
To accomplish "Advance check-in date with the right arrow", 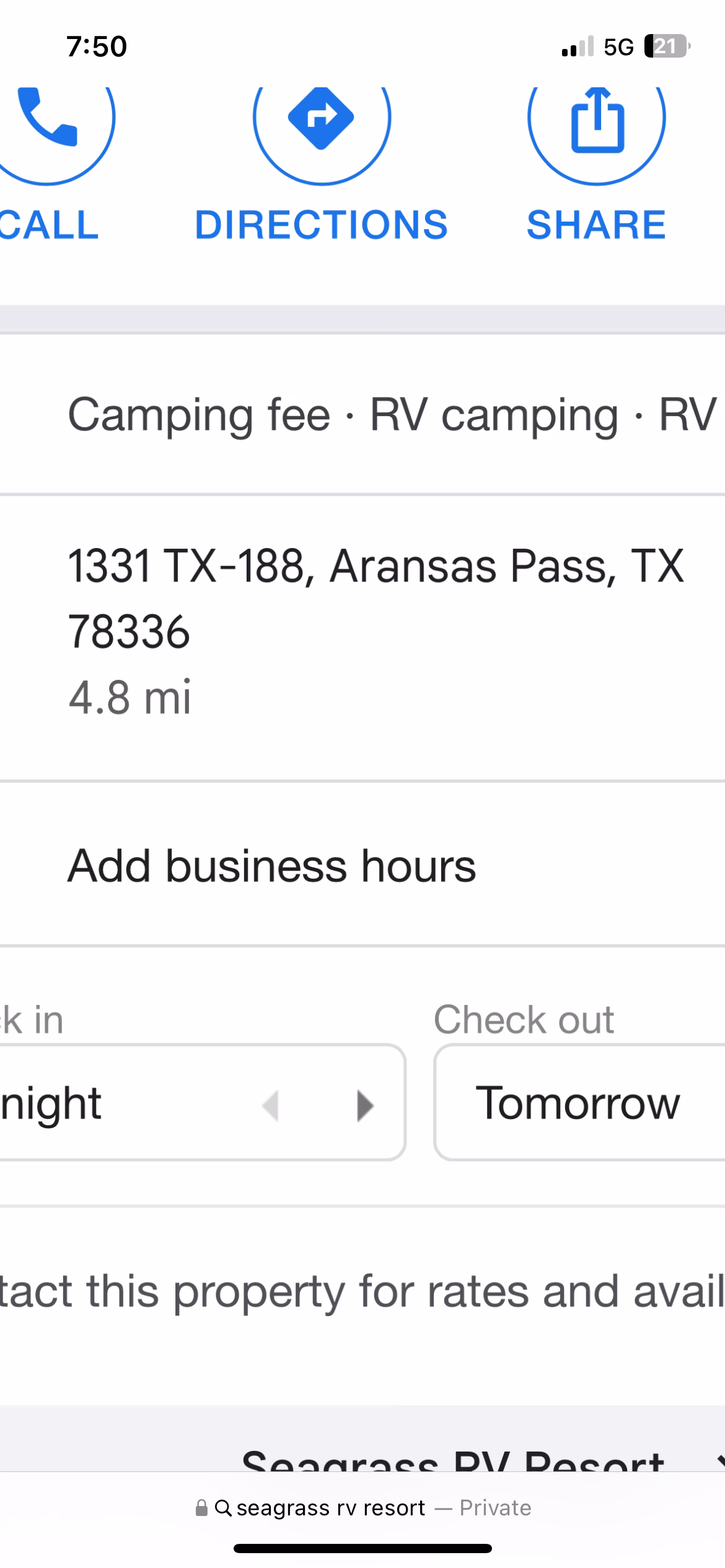I will (x=366, y=1105).
